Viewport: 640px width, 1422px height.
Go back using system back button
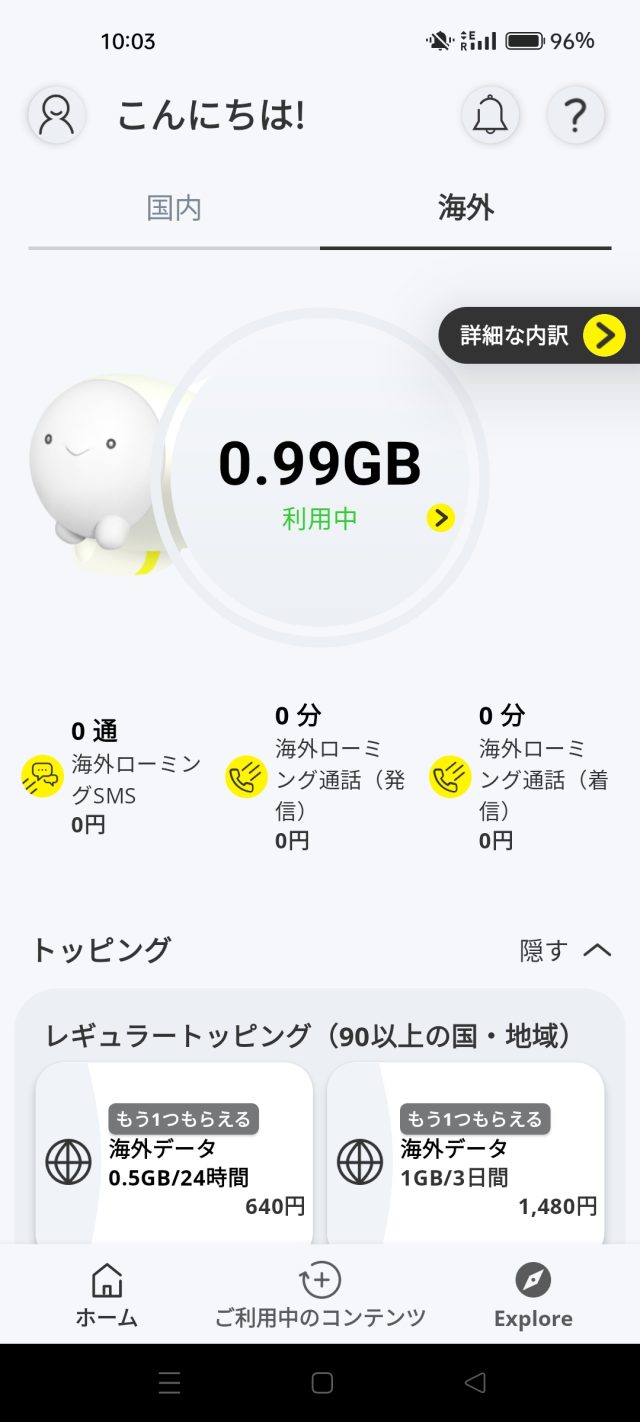pos(475,1383)
